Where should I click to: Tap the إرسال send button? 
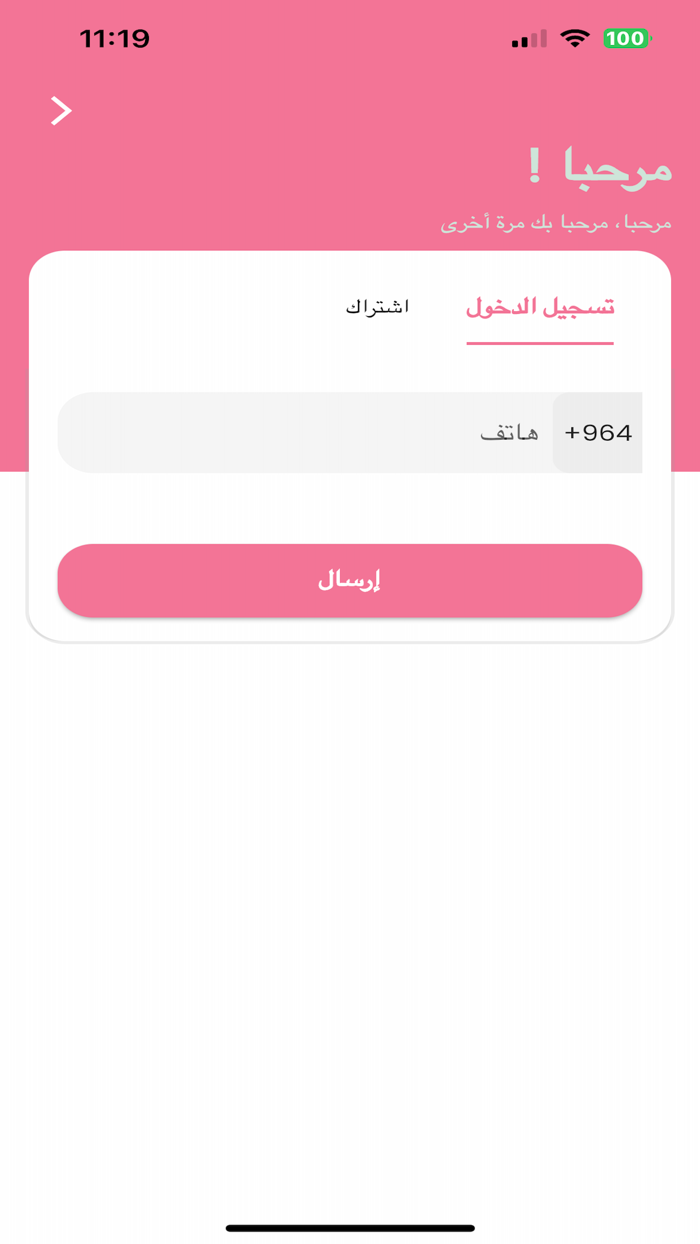point(349,581)
